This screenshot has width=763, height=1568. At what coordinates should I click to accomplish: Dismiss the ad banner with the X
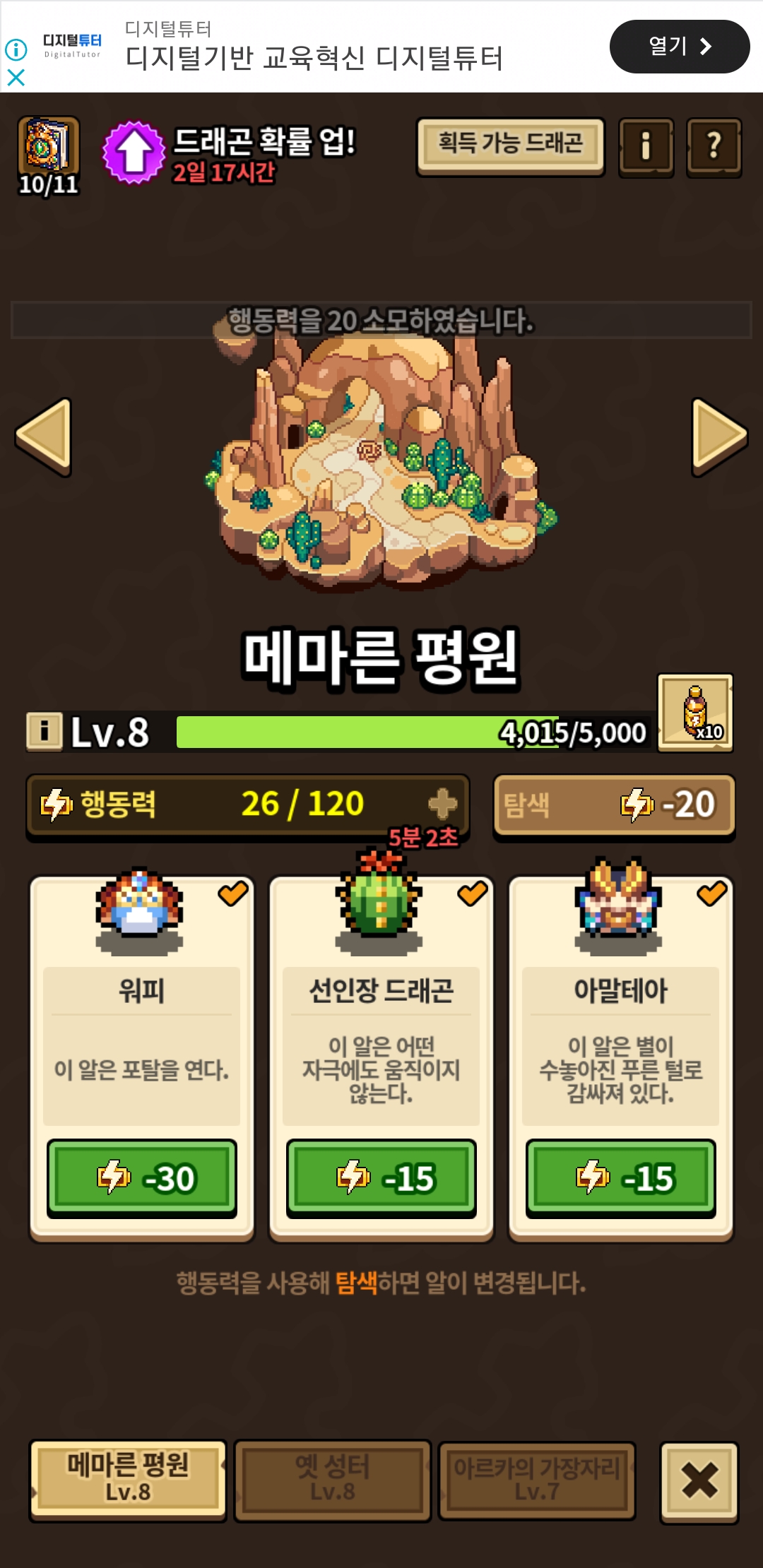click(16, 77)
